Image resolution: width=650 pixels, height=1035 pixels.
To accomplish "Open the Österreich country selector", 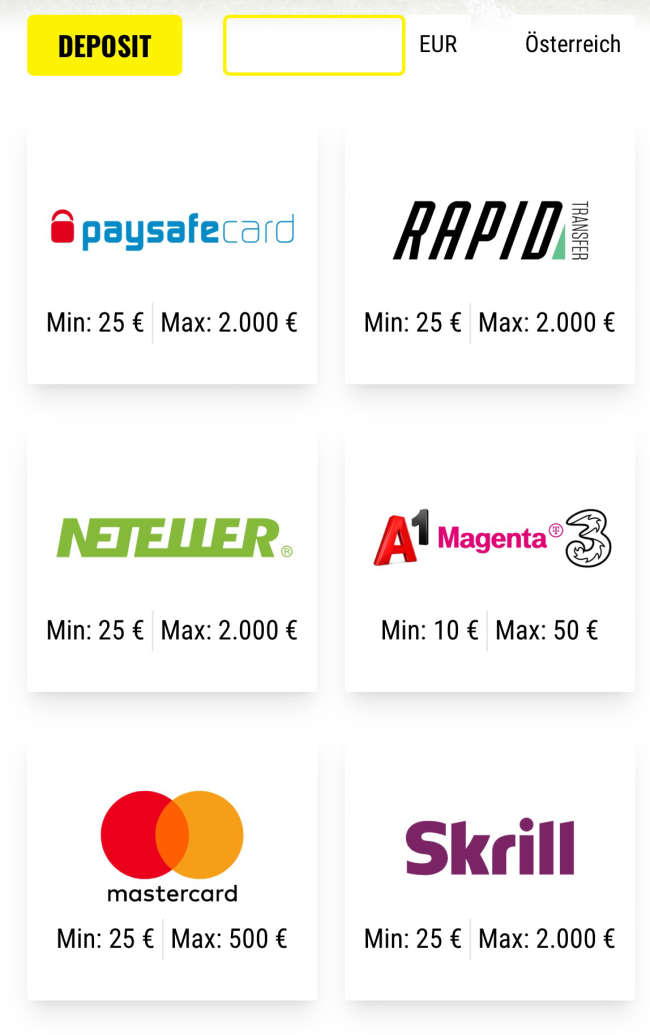I will coord(572,45).
